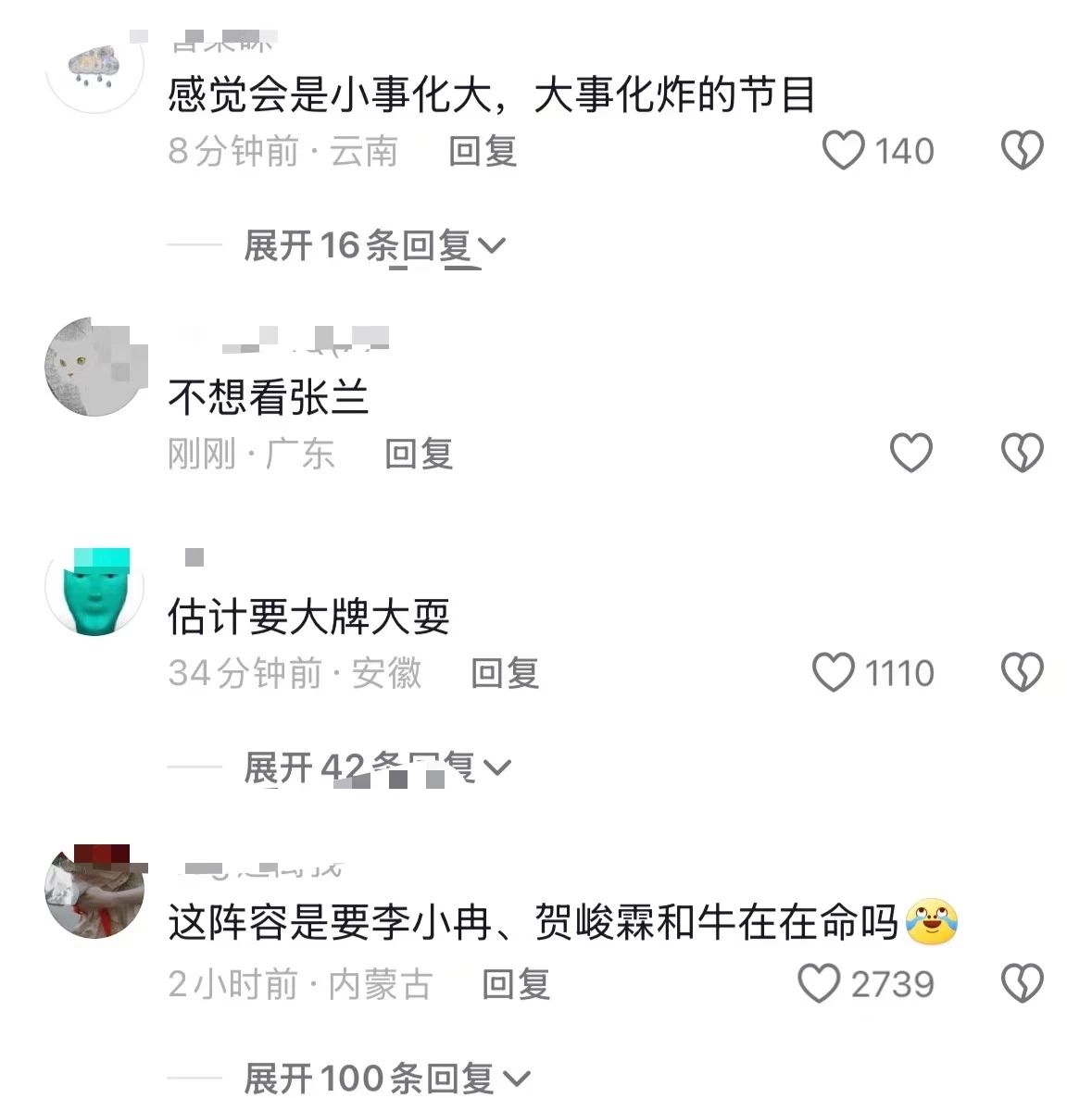Image resolution: width=1092 pixels, height=1098 pixels.
Task: Open the rain cloud avatar profile
Action: coord(94,67)
